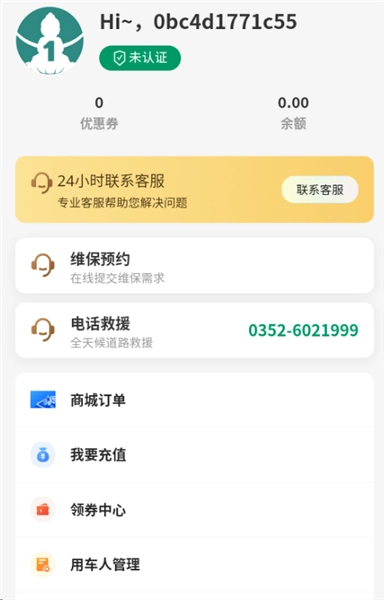Viewport: 384px width, 600px height.
Task: Open 用车人管理 driver management
Action: 194,564
